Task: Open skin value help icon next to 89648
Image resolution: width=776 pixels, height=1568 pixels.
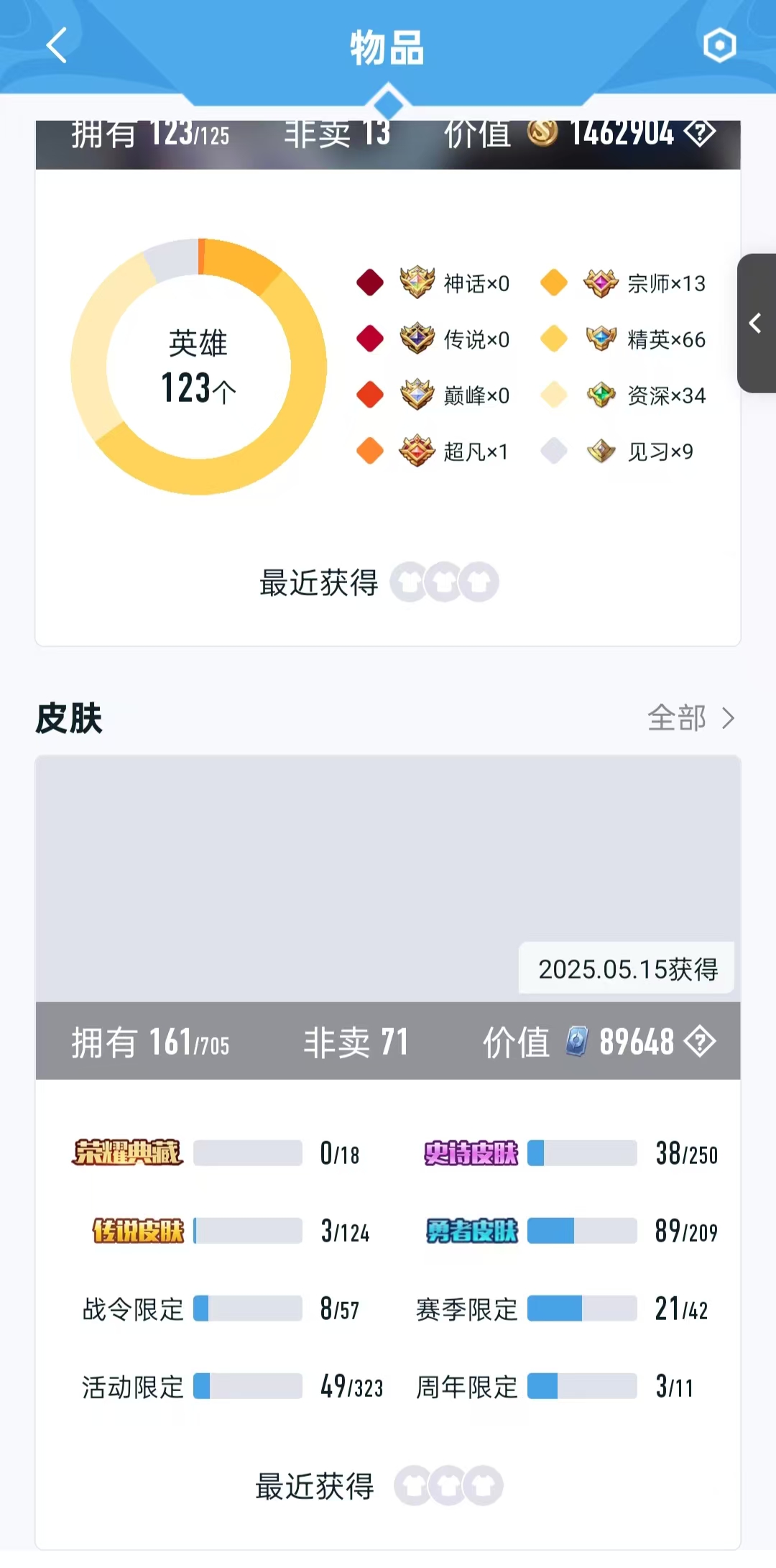Action: coord(700,1041)
